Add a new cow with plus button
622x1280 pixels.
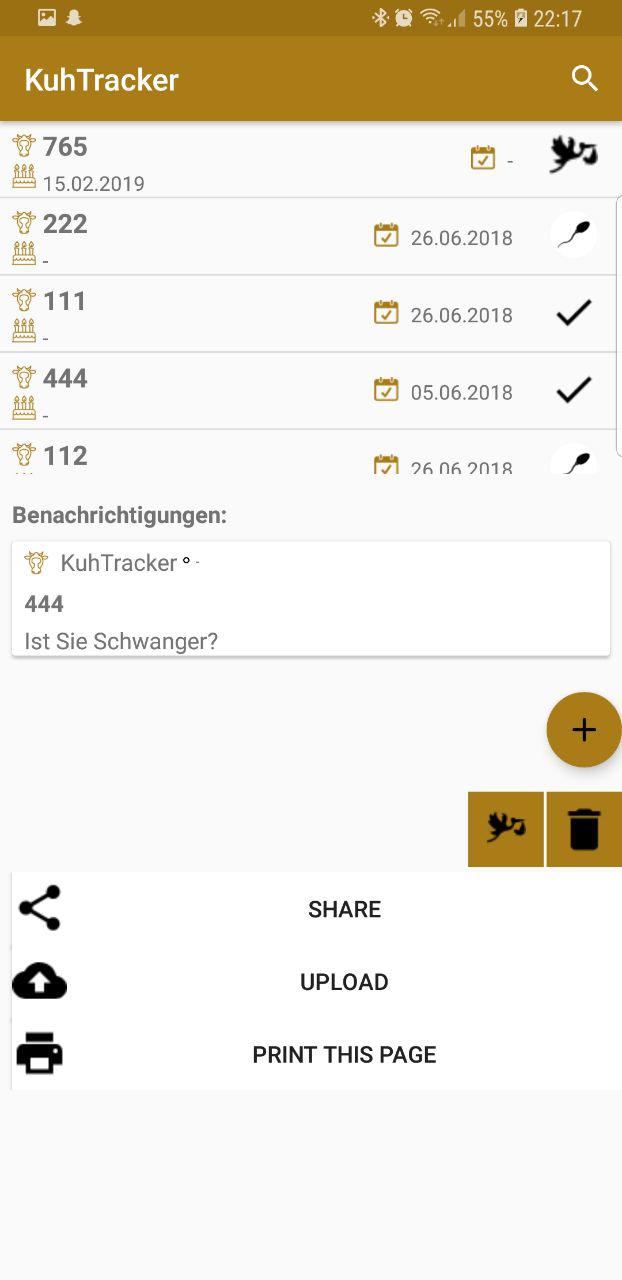pyautogui.click(x=584, y=730)
